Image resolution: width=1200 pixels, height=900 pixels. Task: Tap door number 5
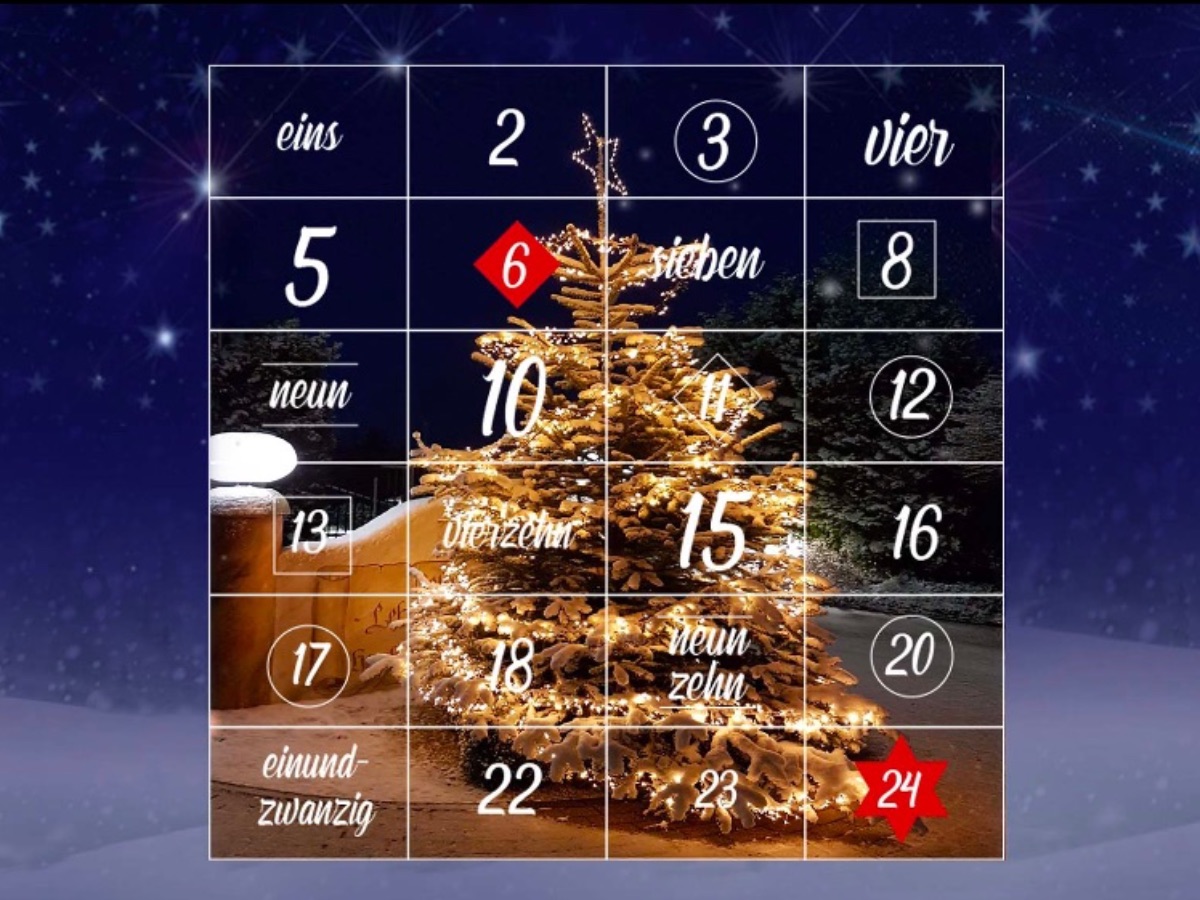(308, 266)
